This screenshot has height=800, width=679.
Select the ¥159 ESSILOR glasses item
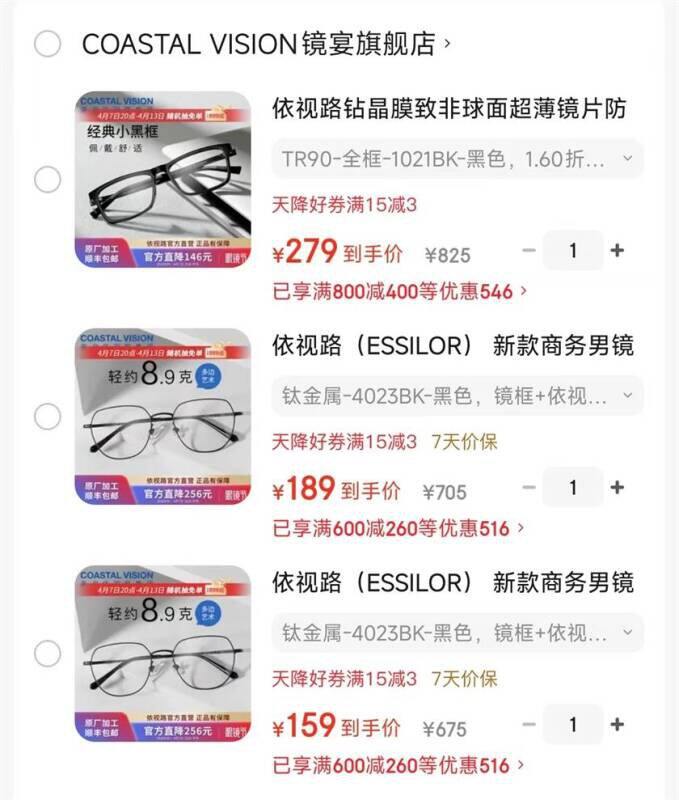(x=48, y=654)
